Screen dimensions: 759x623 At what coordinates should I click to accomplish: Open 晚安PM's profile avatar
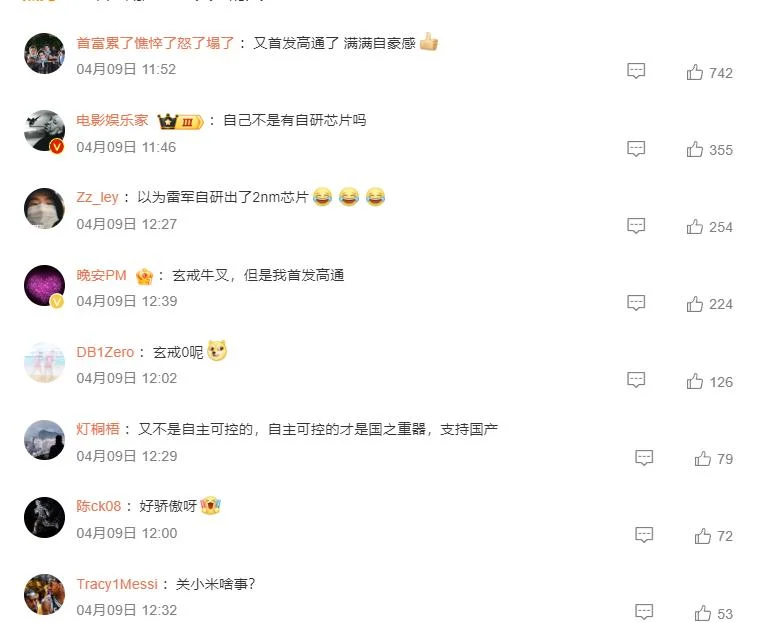45,286
